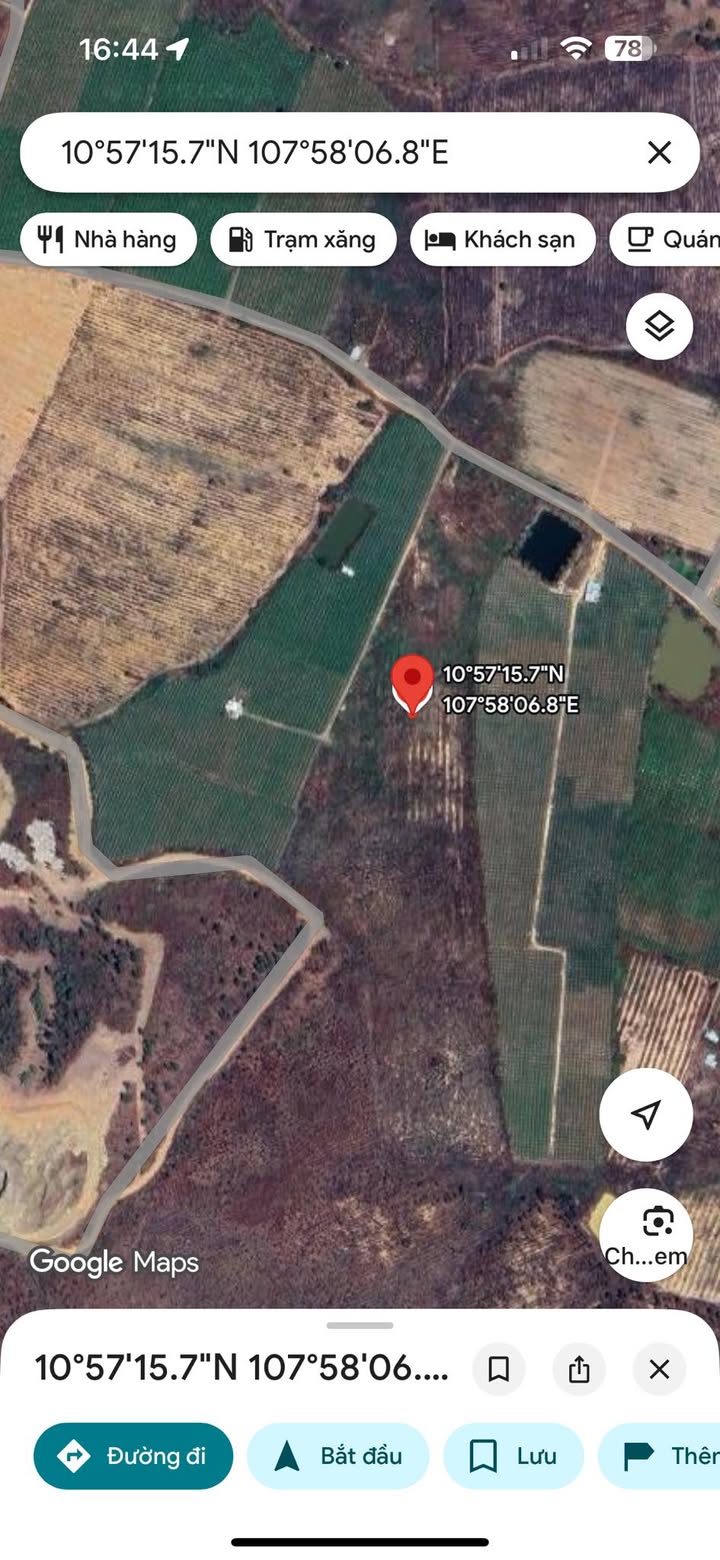This screenshot has height=1560, width=720.
Task: Clear the search with the X icon
Action: pyautogui.click(x=659, y=152)
